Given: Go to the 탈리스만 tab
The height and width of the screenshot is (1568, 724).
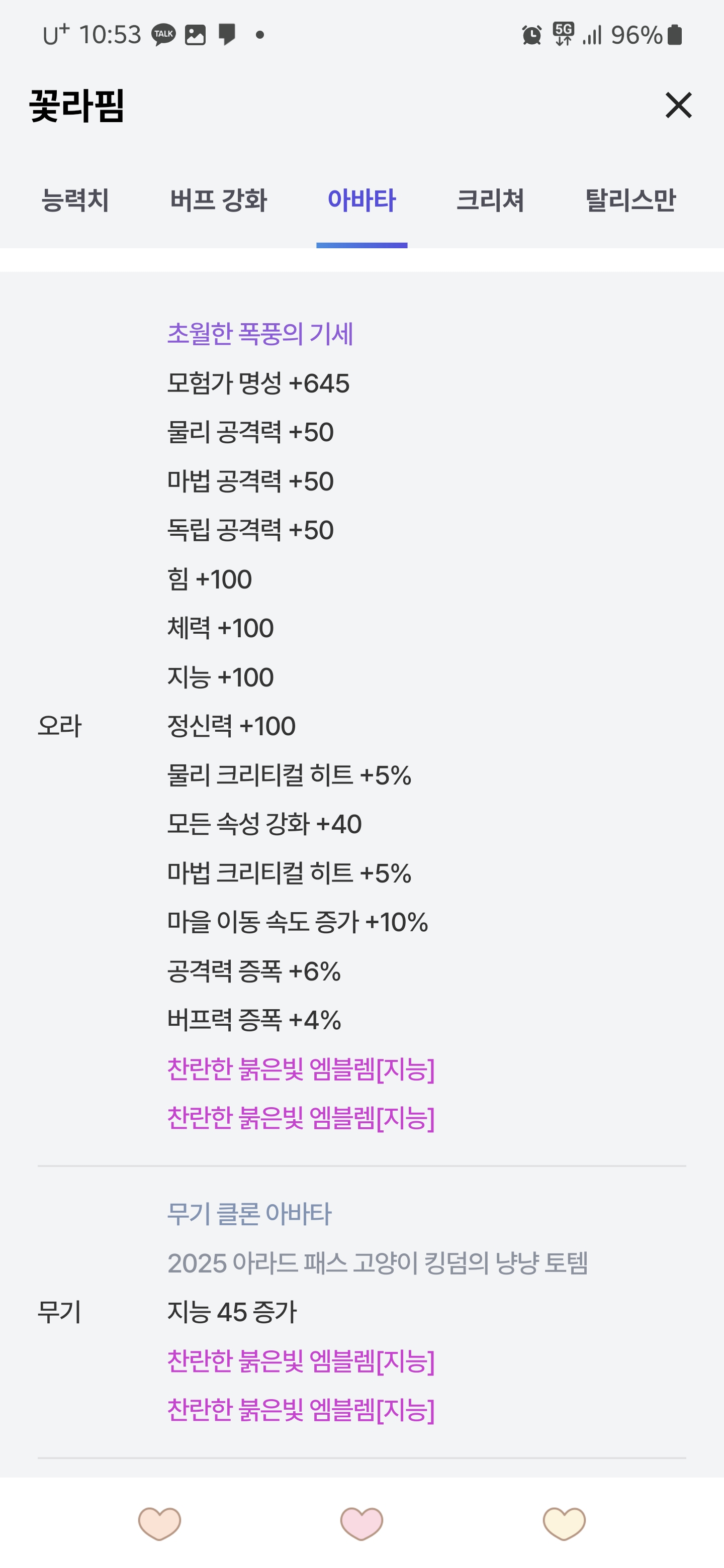Looking at the screenshot, I should 630,200.
